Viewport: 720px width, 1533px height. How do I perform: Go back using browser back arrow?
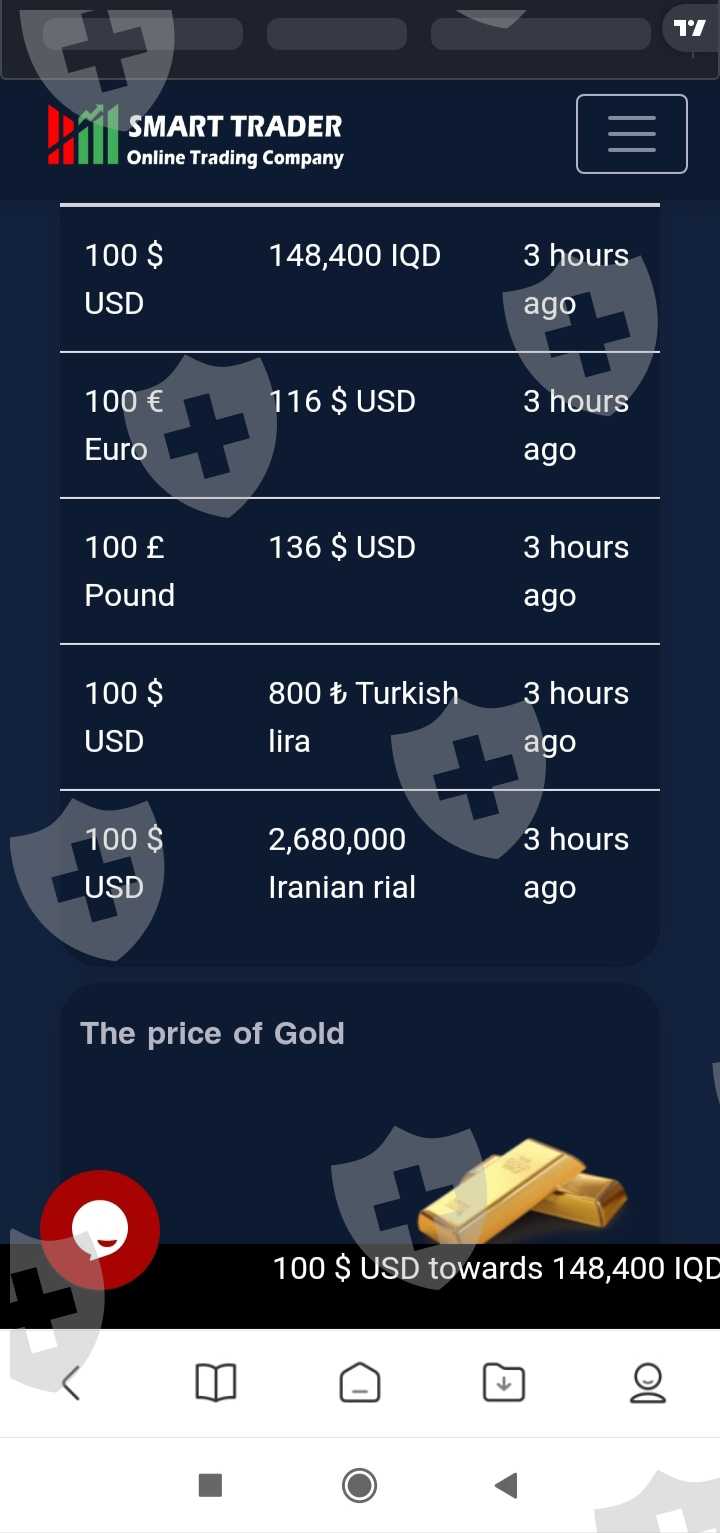(x=71, y=1383)
